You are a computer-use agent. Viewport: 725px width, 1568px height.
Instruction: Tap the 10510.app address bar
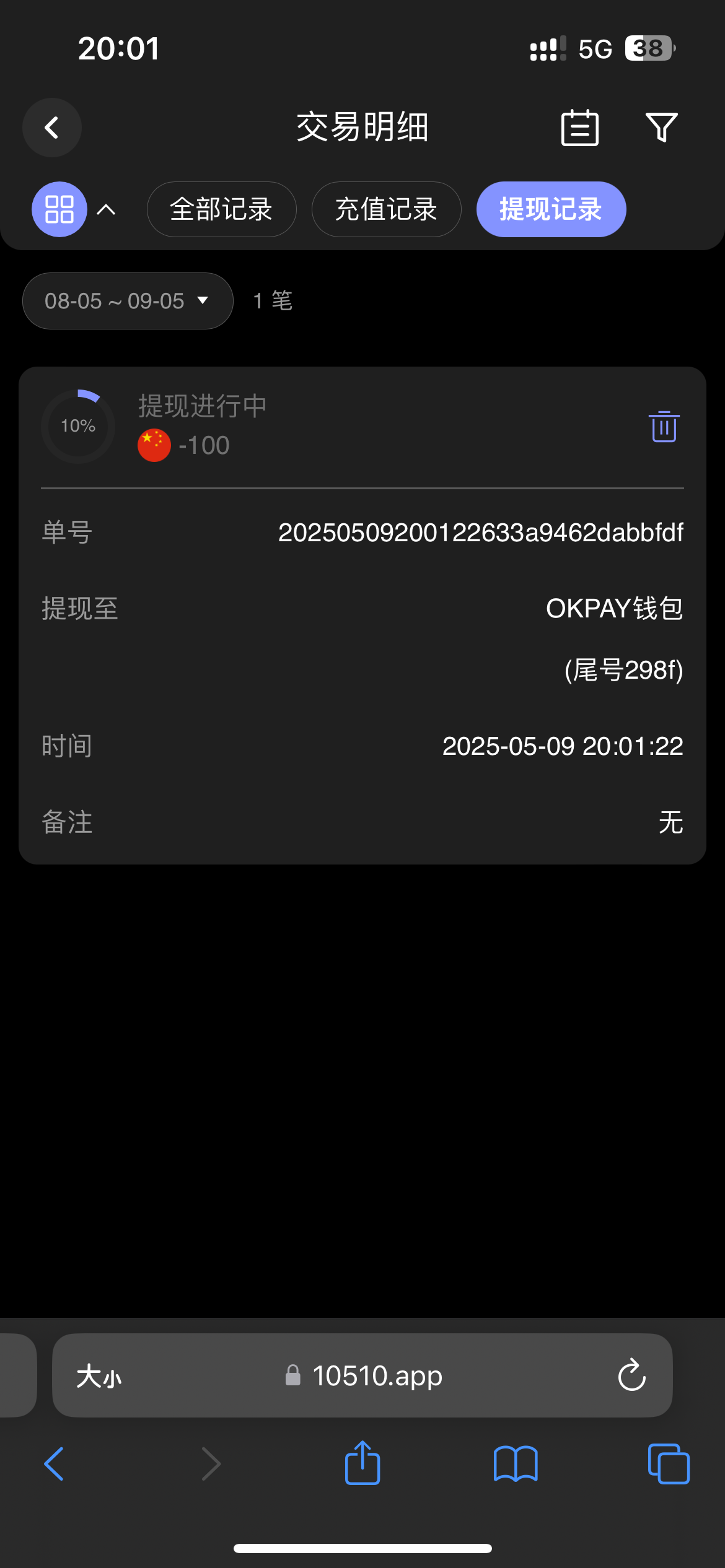[x=377, y=1375]
